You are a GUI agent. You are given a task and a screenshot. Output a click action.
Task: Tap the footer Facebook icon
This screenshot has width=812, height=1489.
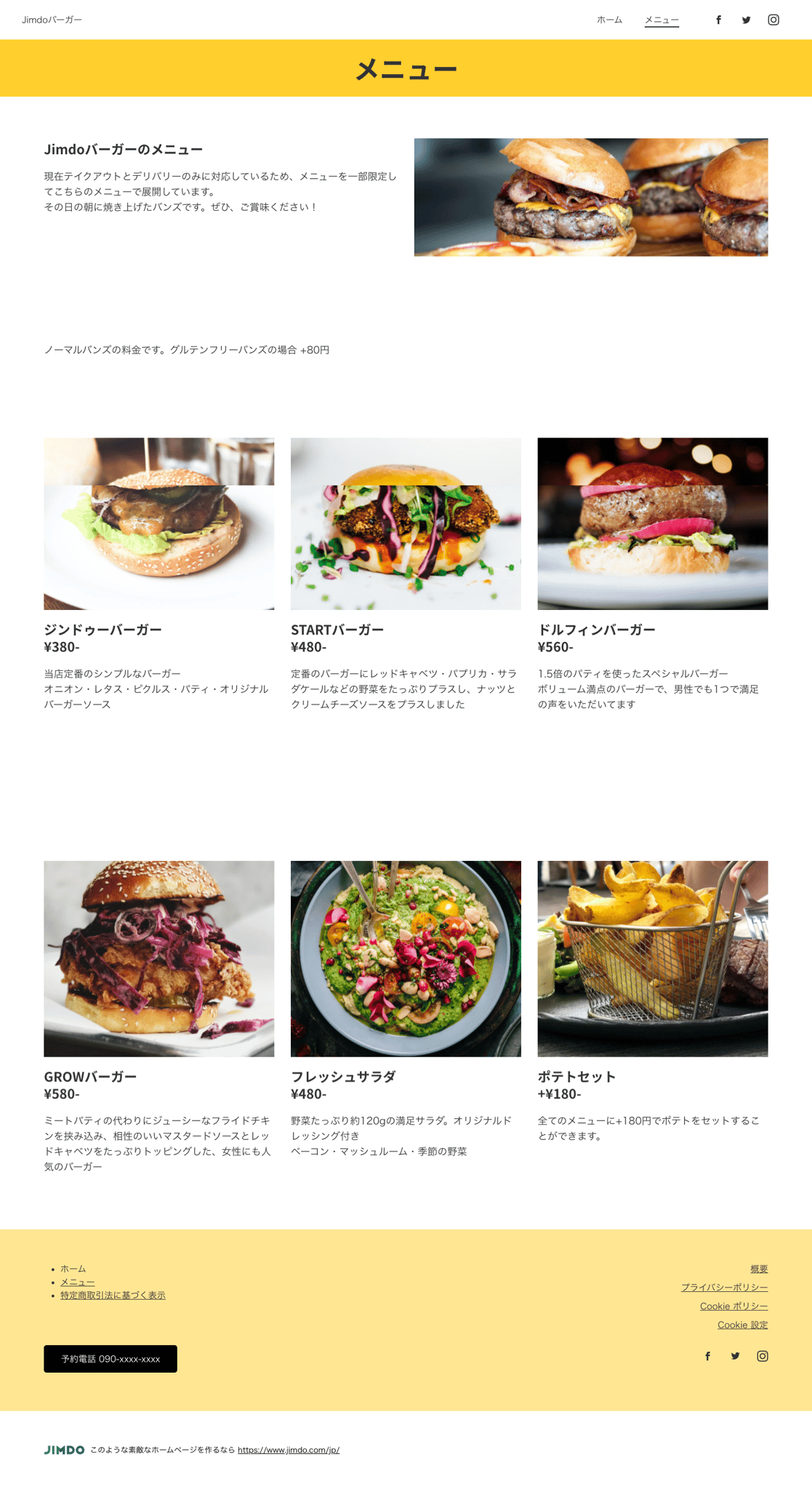707,1356
